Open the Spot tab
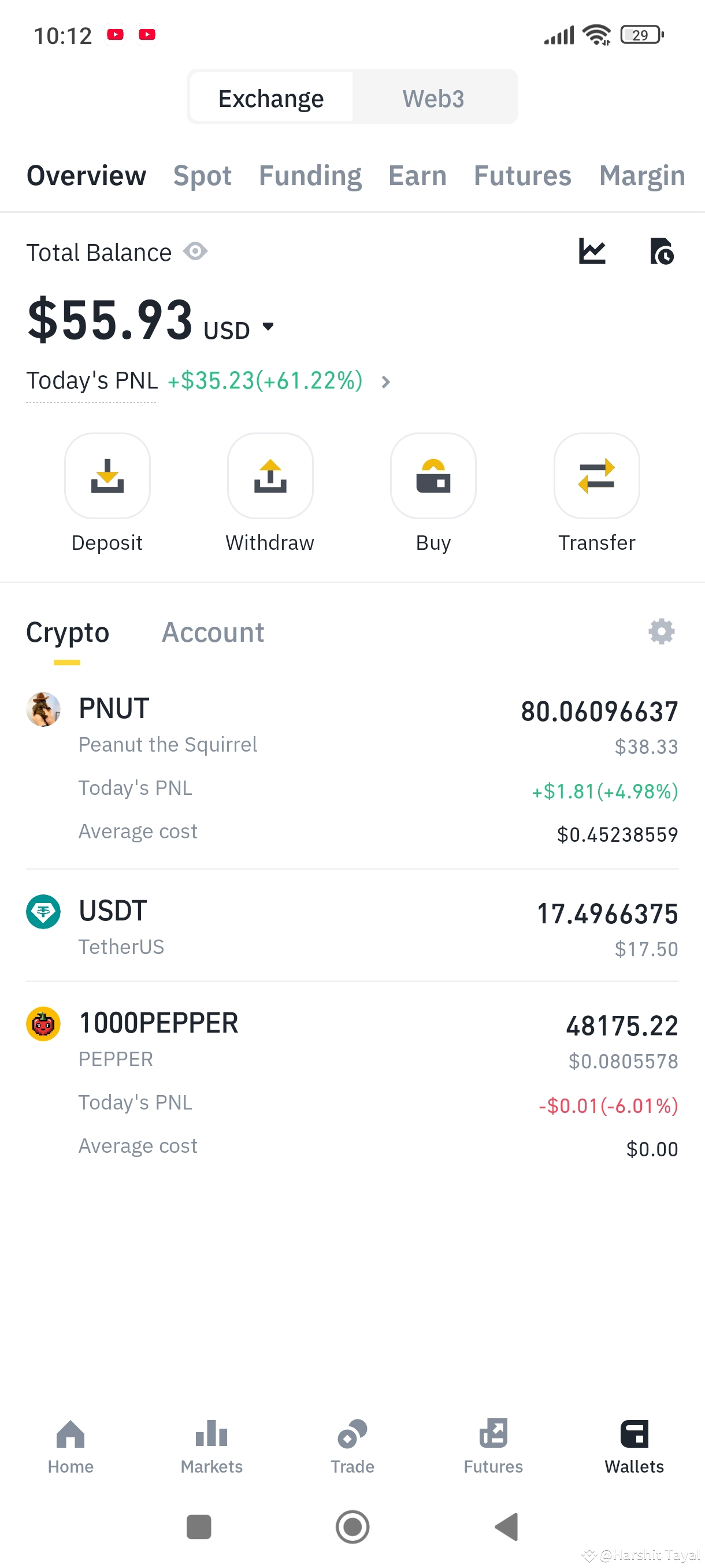The height and width of the screenshot is (1568, 705). pos(203,176)
